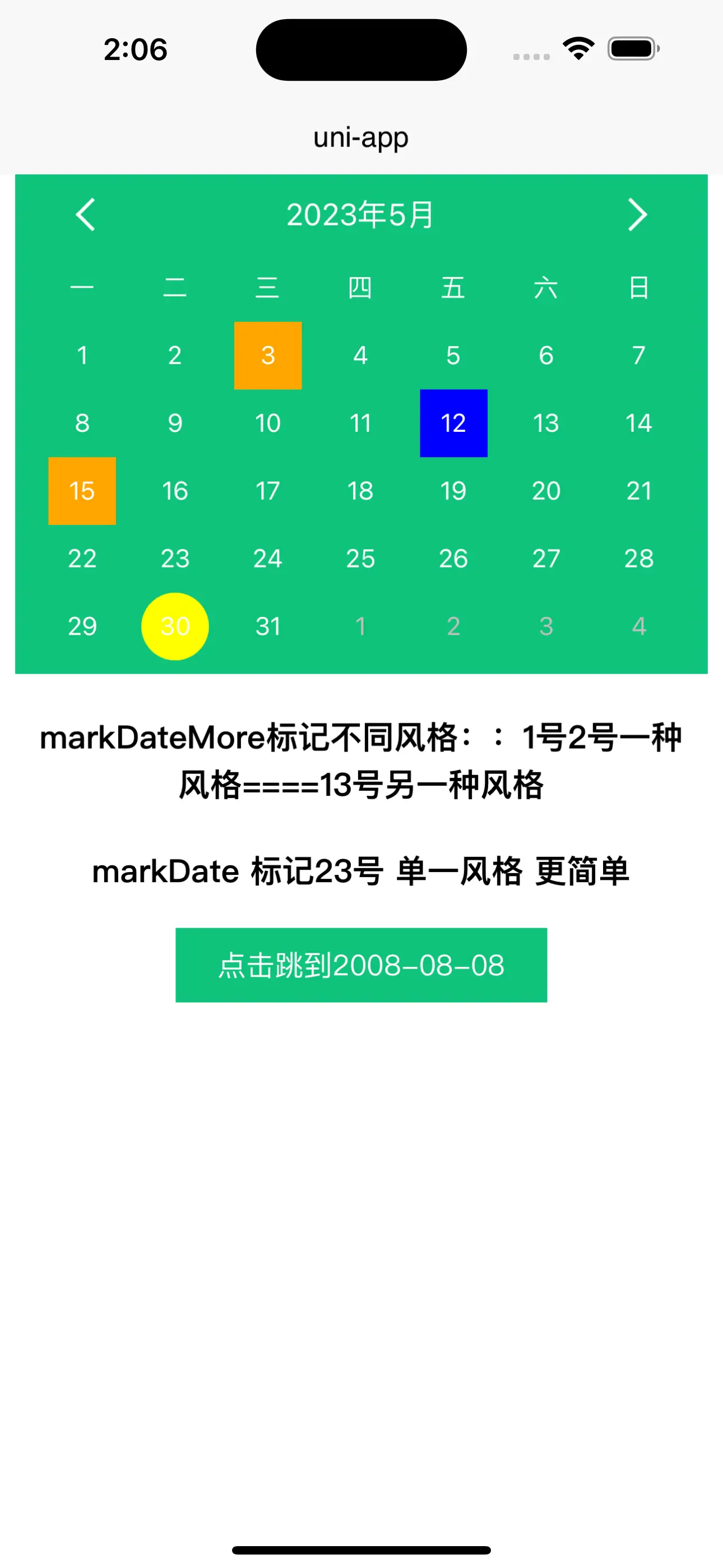Choose May 1 in the first row

coord(82,356)
